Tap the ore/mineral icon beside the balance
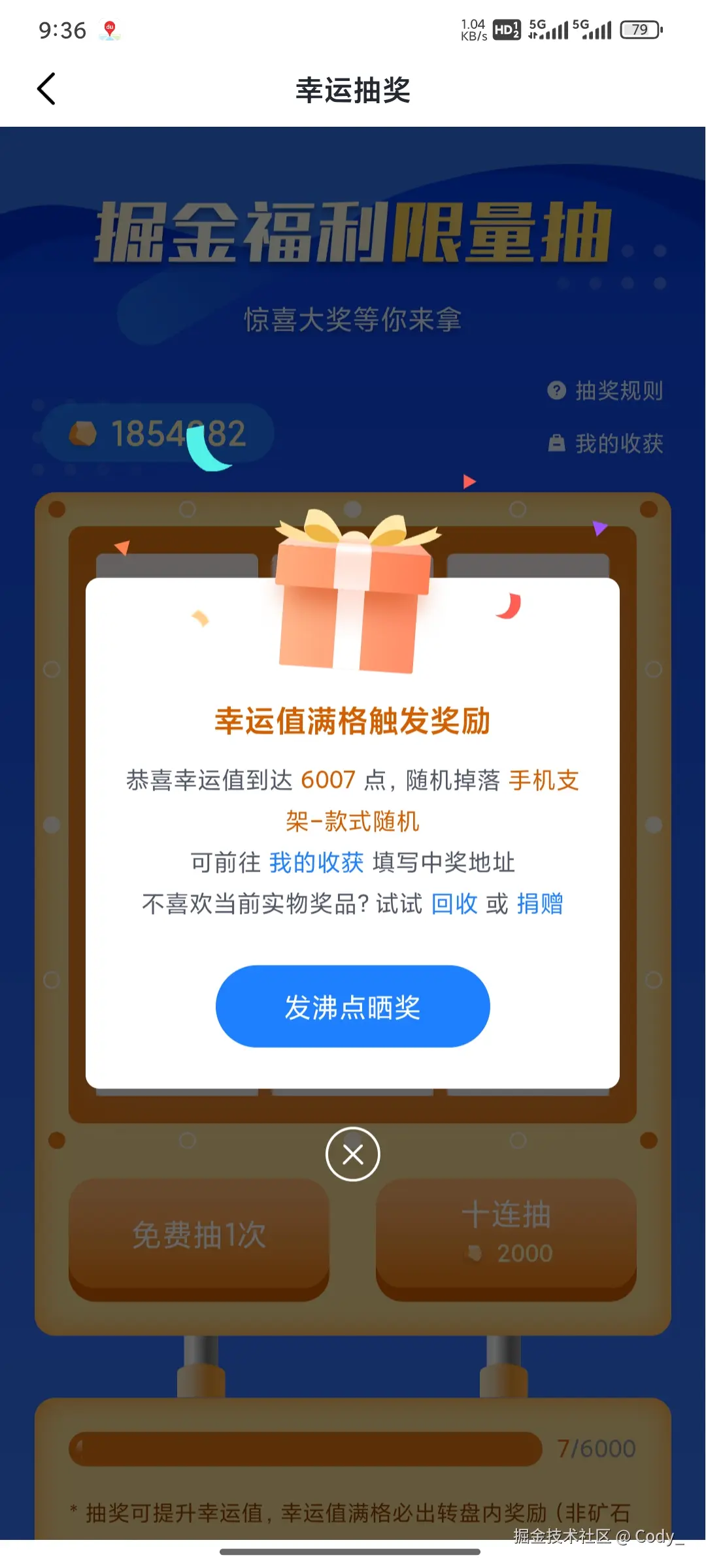This screenshot has width=706, height=1568. pyautogui.click(x=82, y=433)
